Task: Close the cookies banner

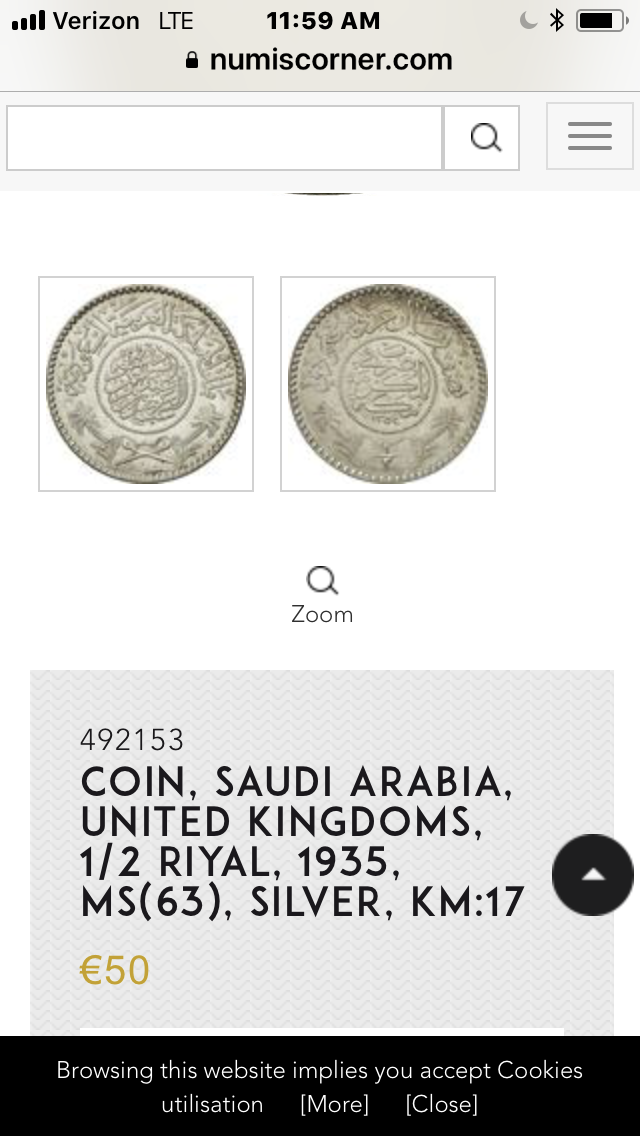Action: pos(441,1104)
